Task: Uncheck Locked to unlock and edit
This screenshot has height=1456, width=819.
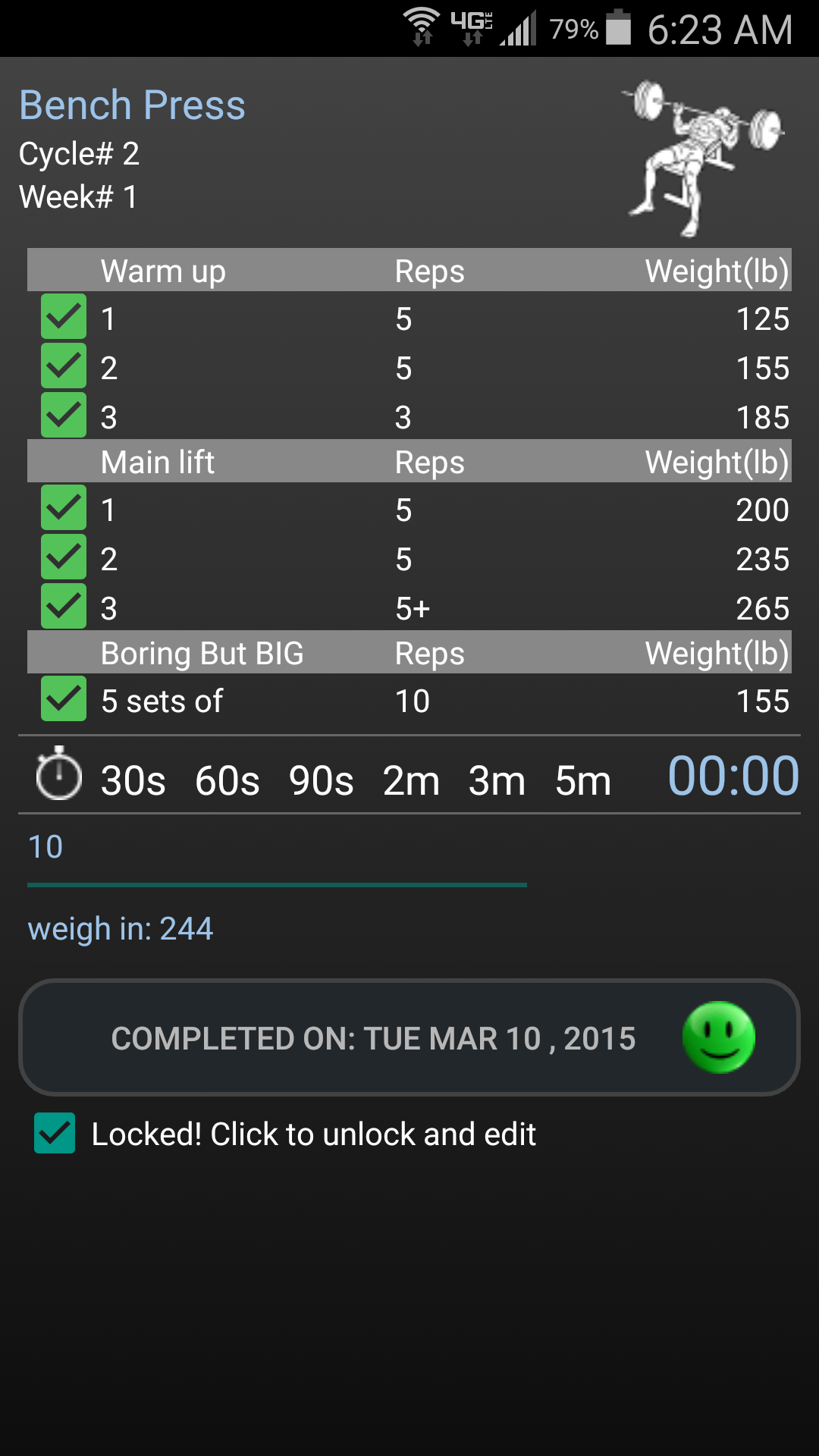Action: pos(55,1134)
